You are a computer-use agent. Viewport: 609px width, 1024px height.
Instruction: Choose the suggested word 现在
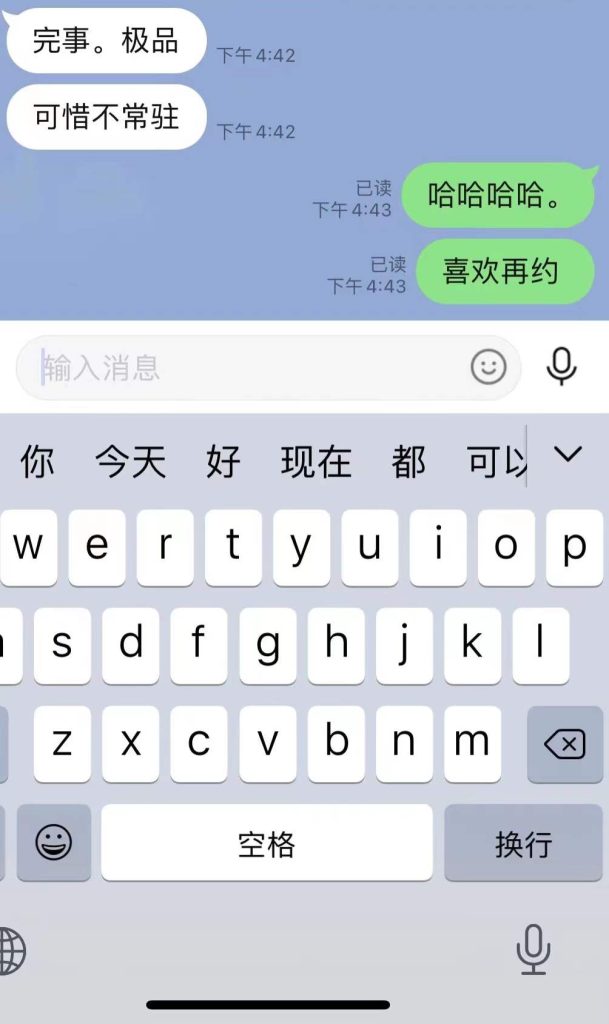point(316,462)
